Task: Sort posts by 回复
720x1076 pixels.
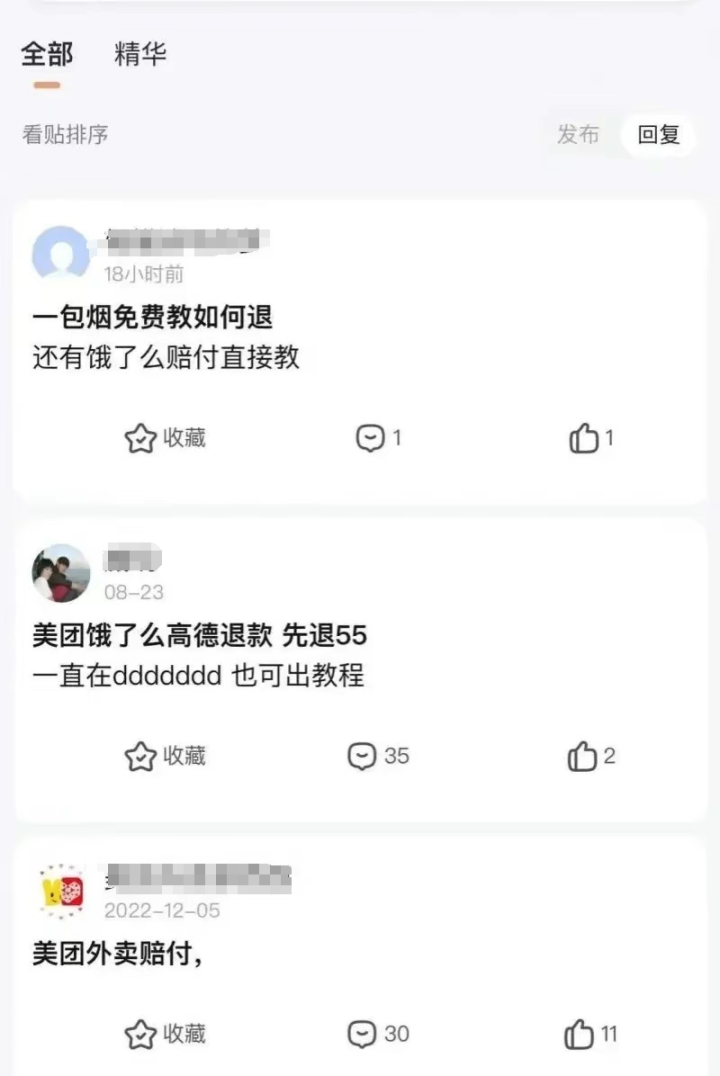Action: click(659, 134)
